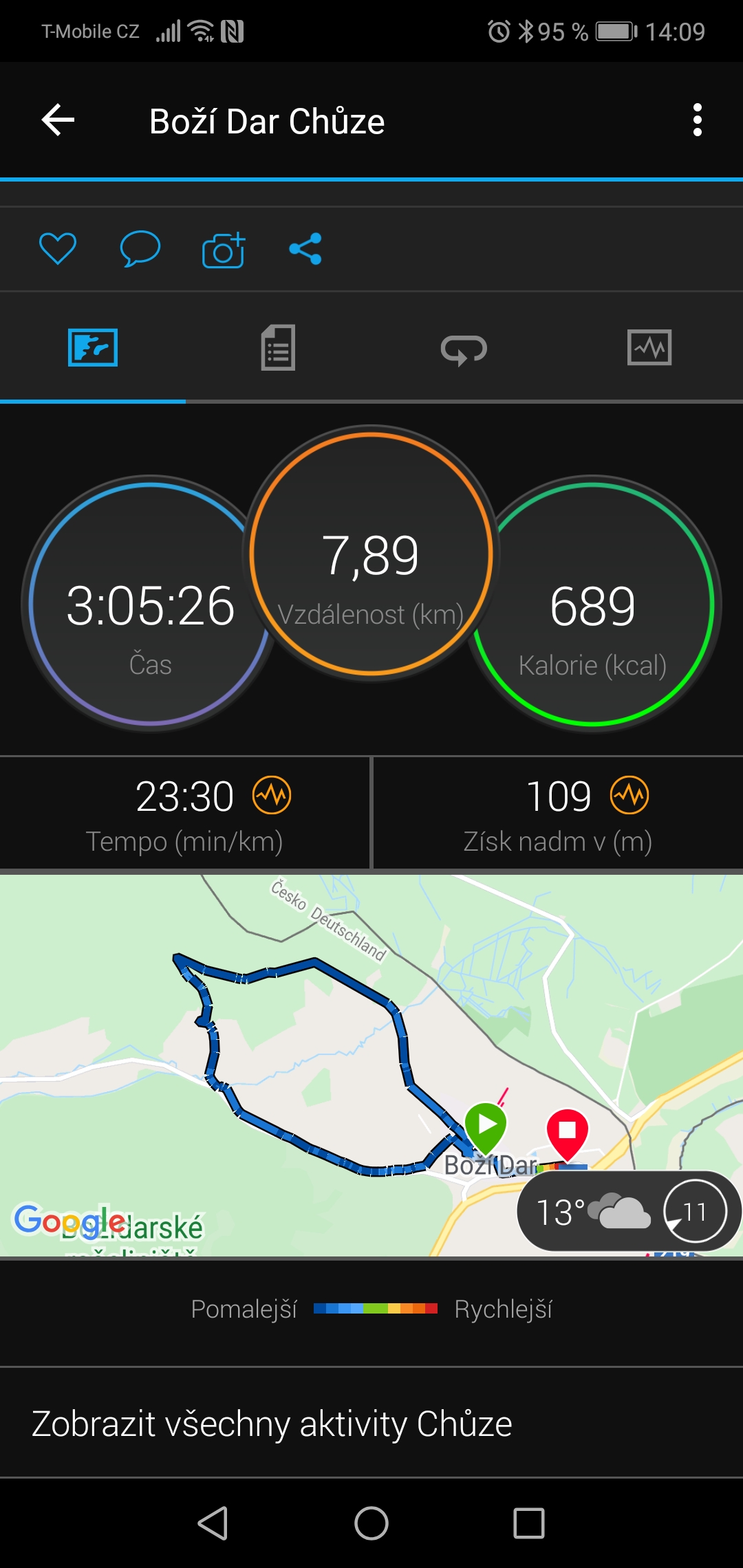Viewport: 743px width, 1568px height.
Task: Add a photo with camera icon
Action: [x=224, y=249]
